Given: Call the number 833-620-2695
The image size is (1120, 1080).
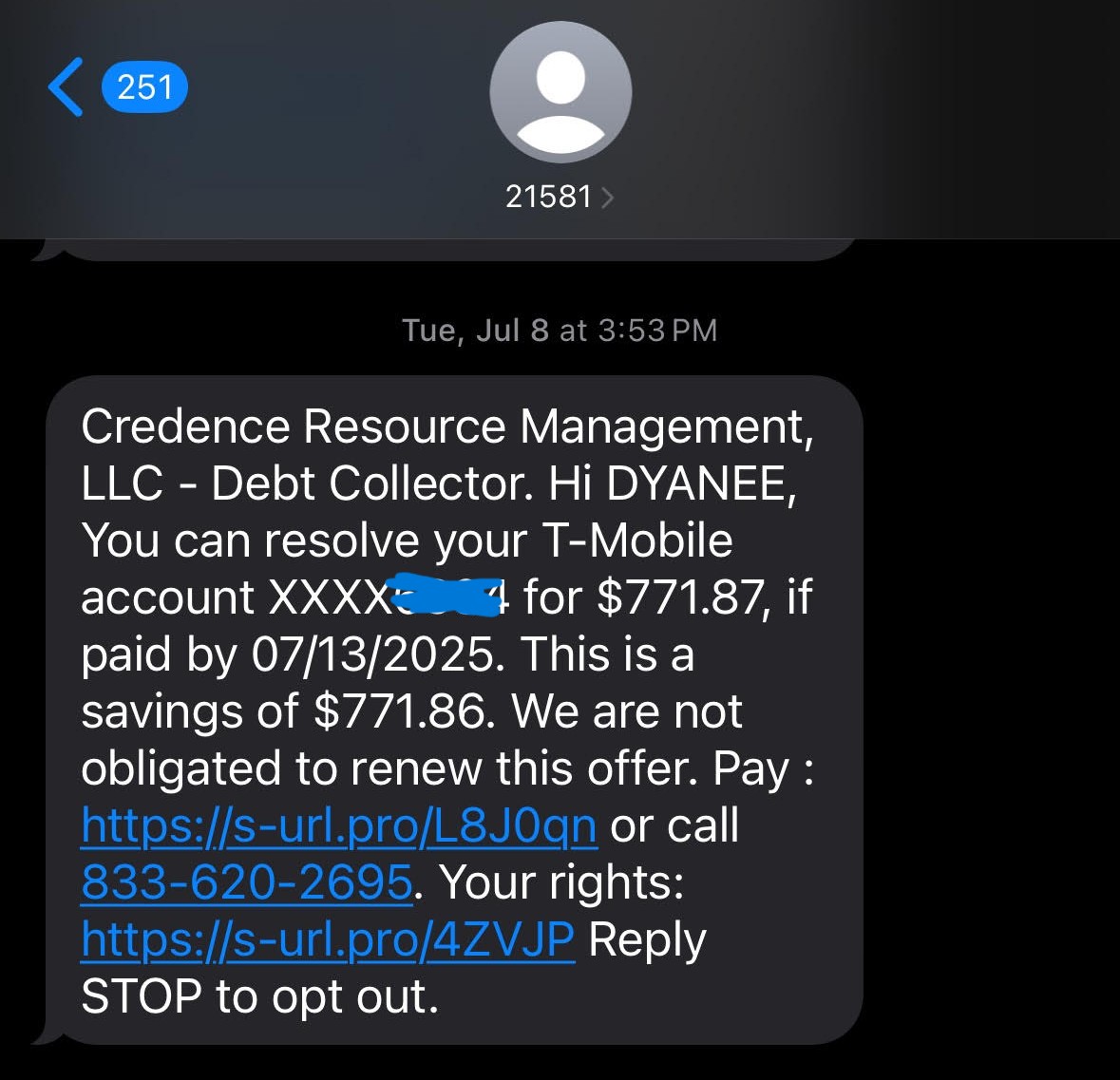Looking at the screenshot, I should [x=247, y=883].
